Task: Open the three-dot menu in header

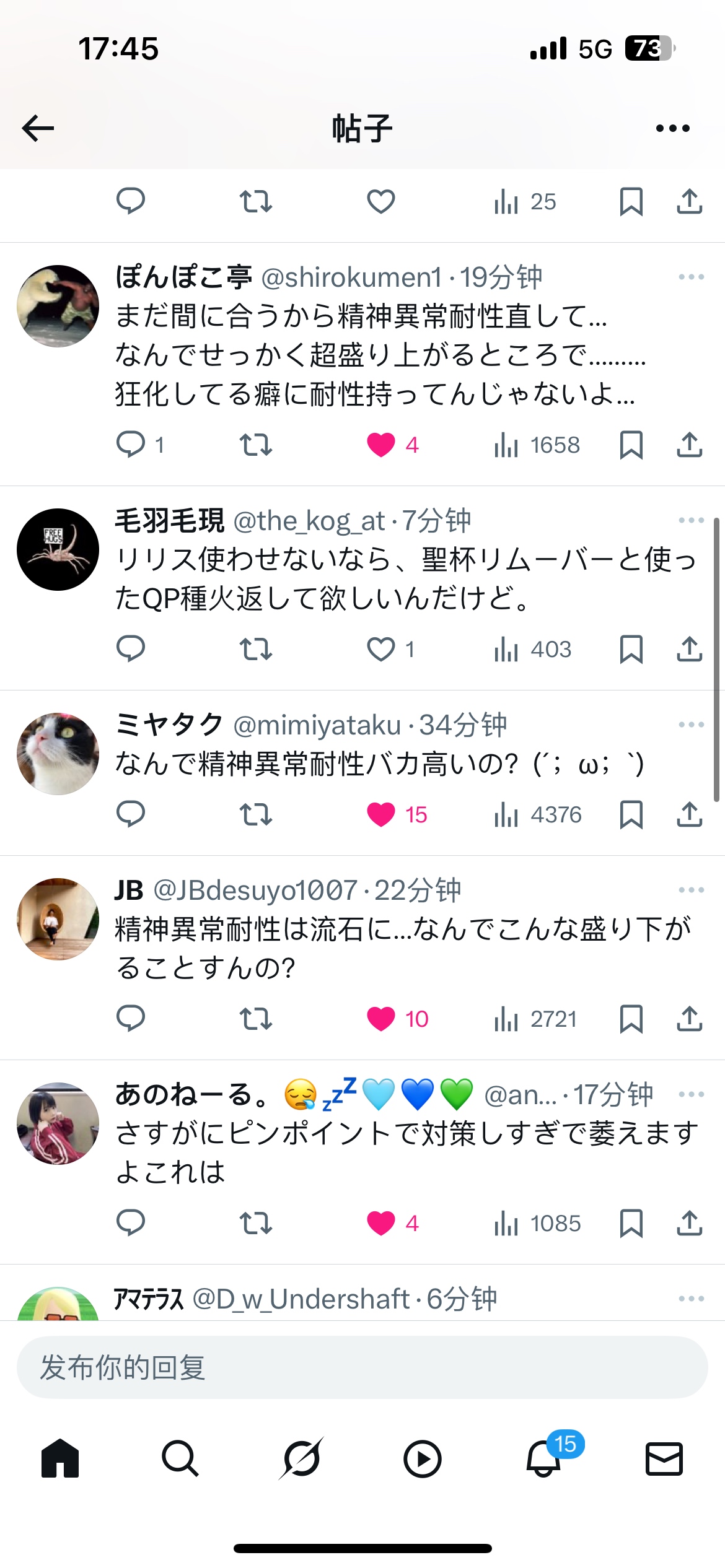Action: coord(672,128)
